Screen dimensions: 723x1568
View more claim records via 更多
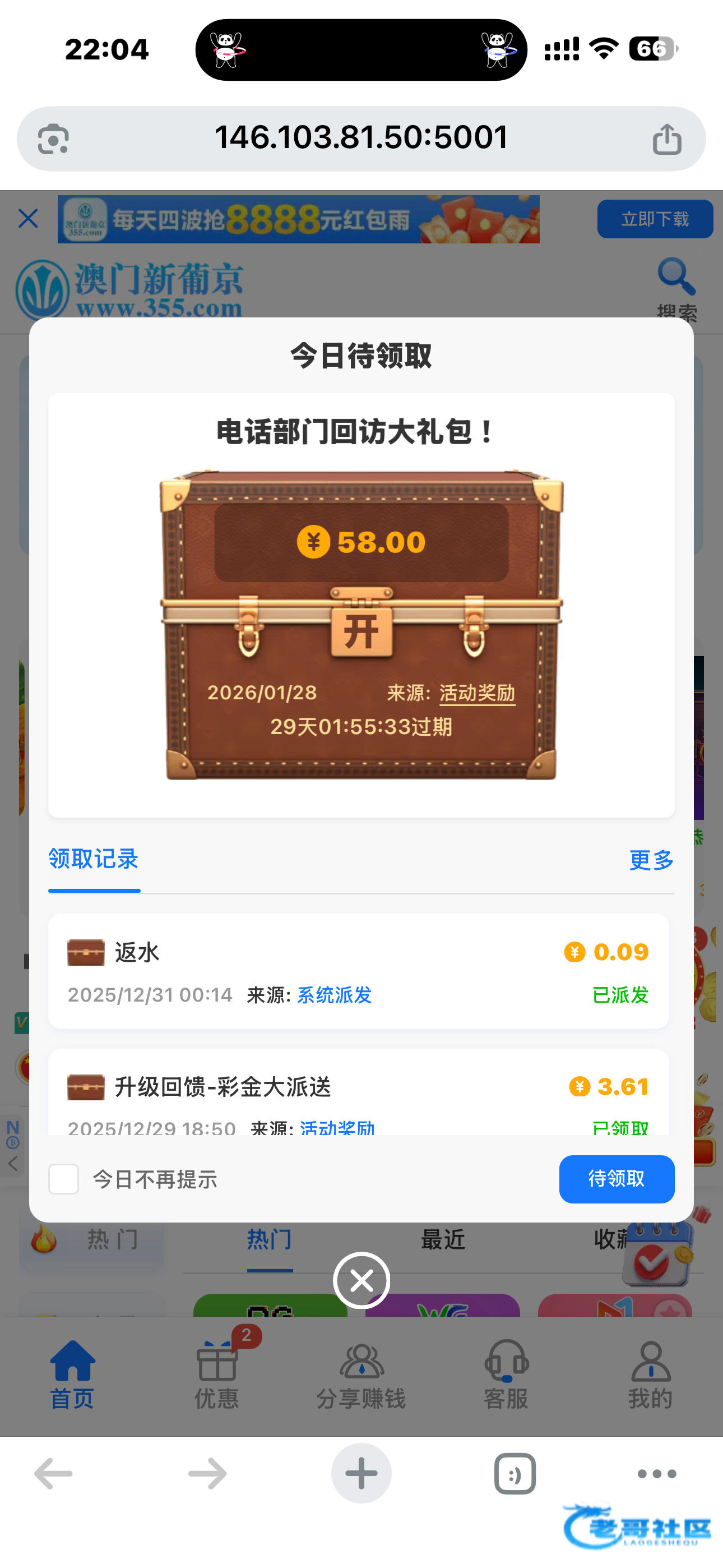click(651, 860)
